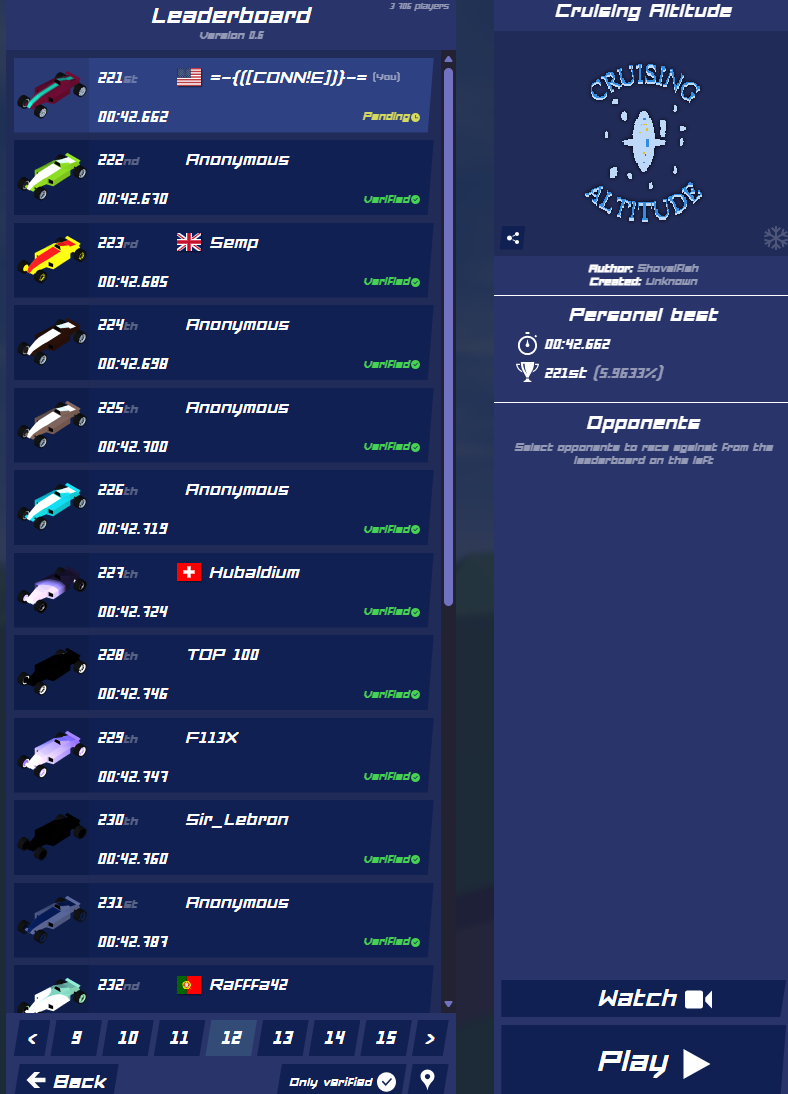Switch to leaderboard page 15
The width and height of the screenshot is (788, 1094).
[x=386, y=1037]
